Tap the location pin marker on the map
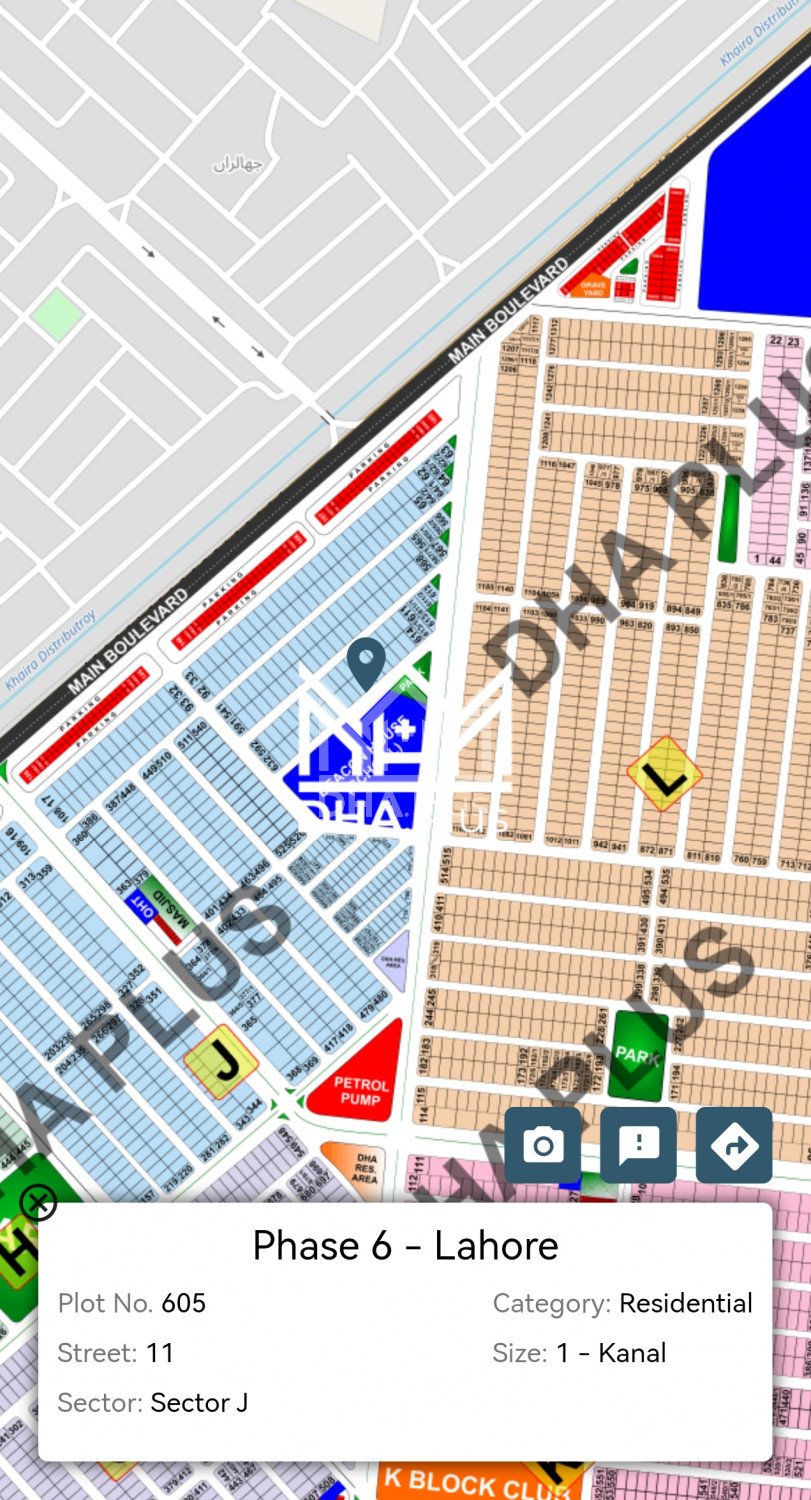 pos(367,662)
